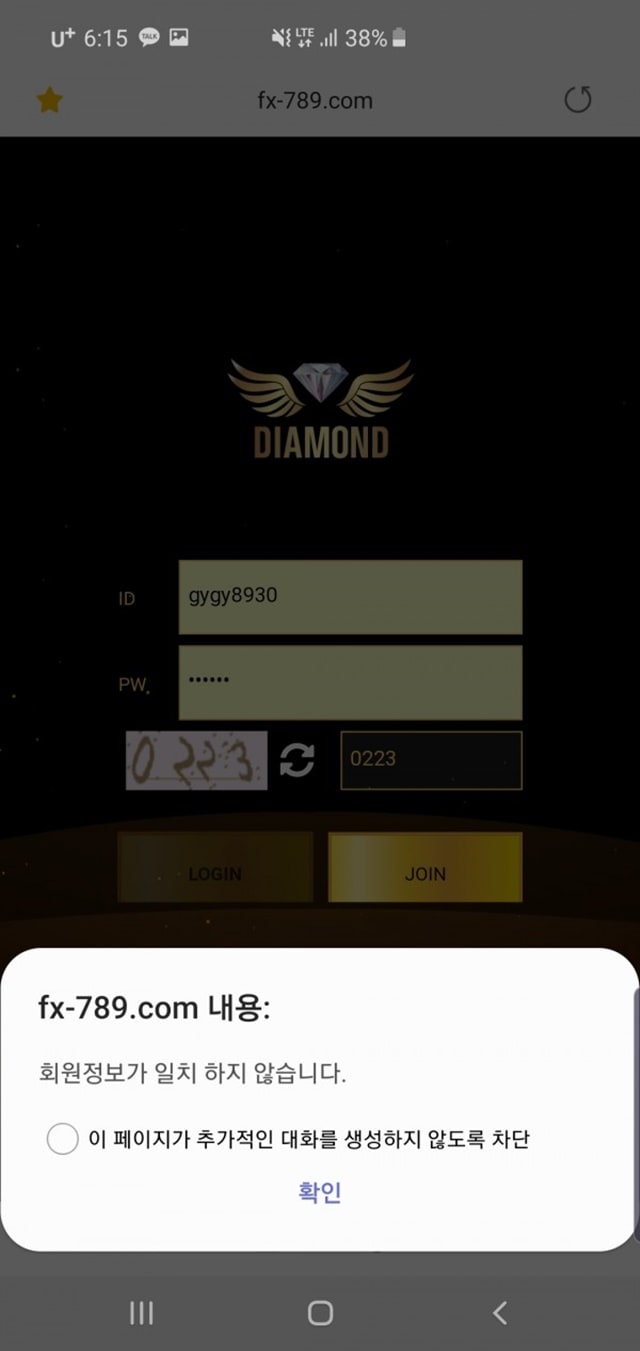Reload the page with the refresh icon
The width and height of the screenshot is (640, 1351).
(578, 100)
